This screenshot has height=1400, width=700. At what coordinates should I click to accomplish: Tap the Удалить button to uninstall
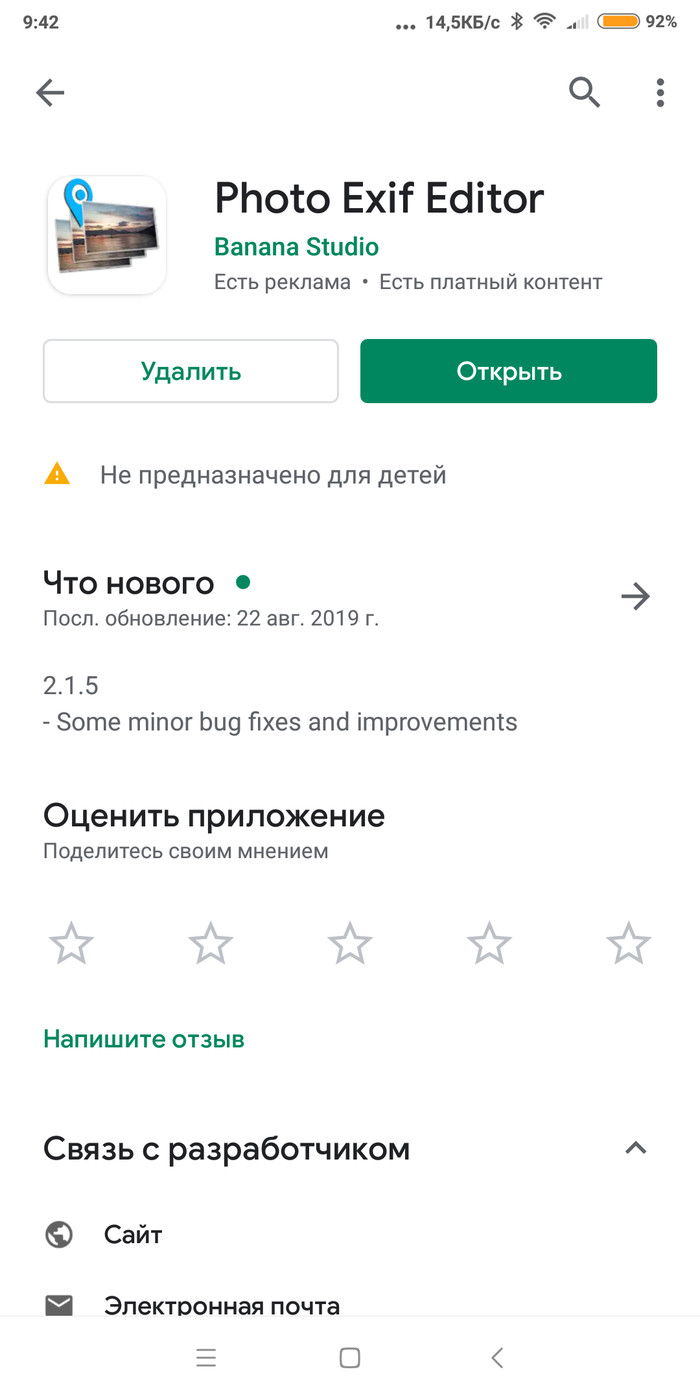(x=191, y=371)
